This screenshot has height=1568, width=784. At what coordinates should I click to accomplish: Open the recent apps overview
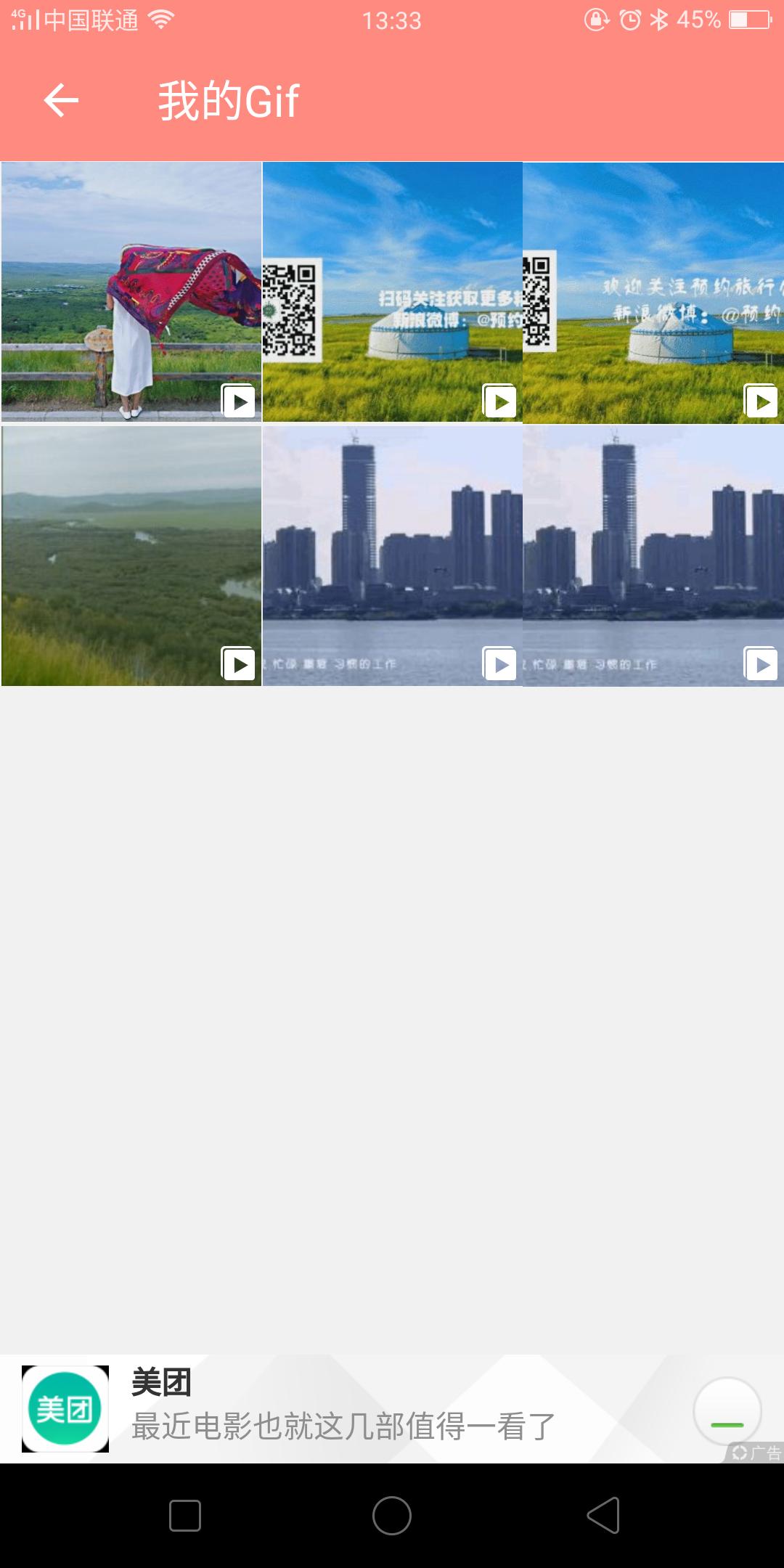click(x=185, y=1516)
